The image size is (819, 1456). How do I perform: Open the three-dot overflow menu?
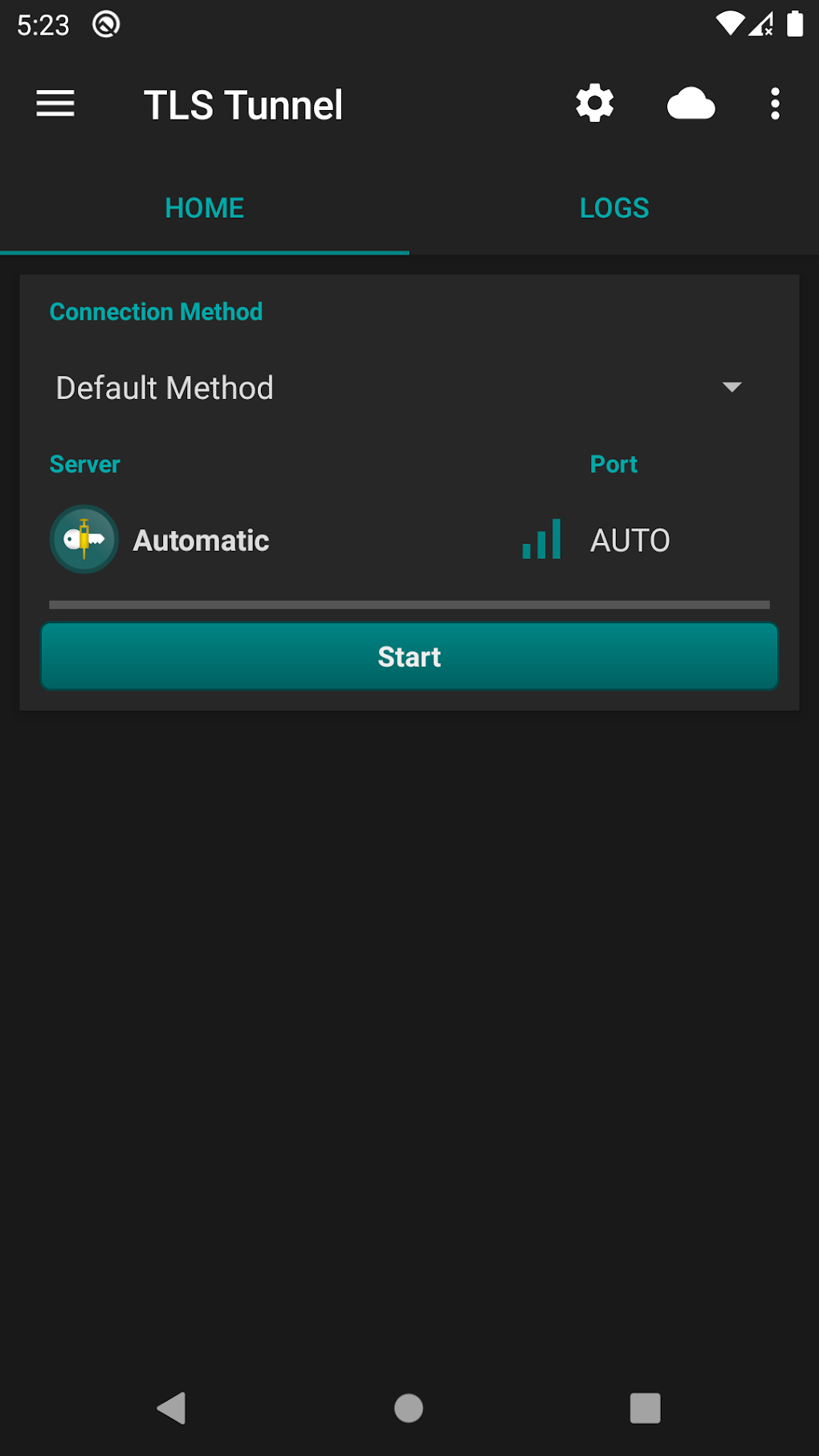775,104
